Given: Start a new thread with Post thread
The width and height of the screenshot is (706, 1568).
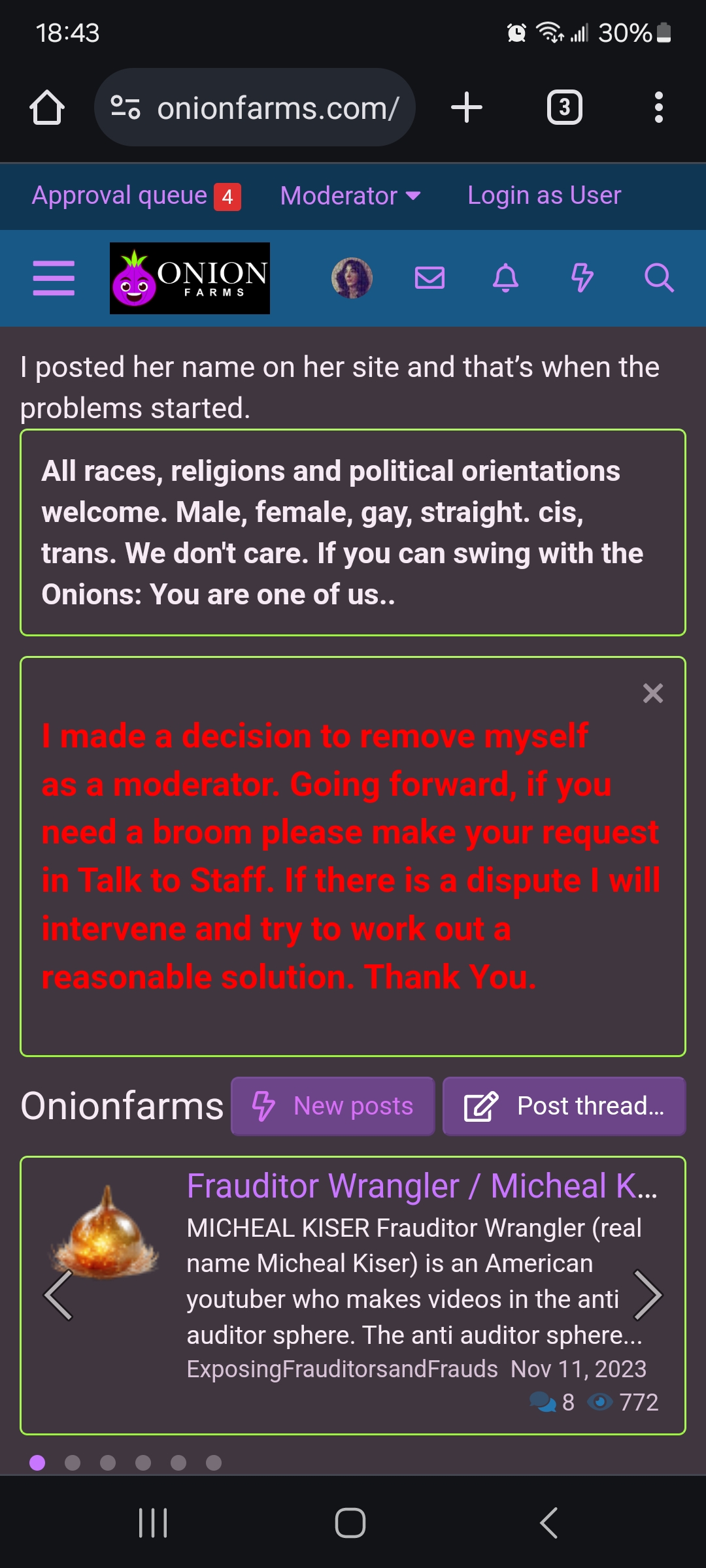Looking at the screenshot, I should 564,1106.
